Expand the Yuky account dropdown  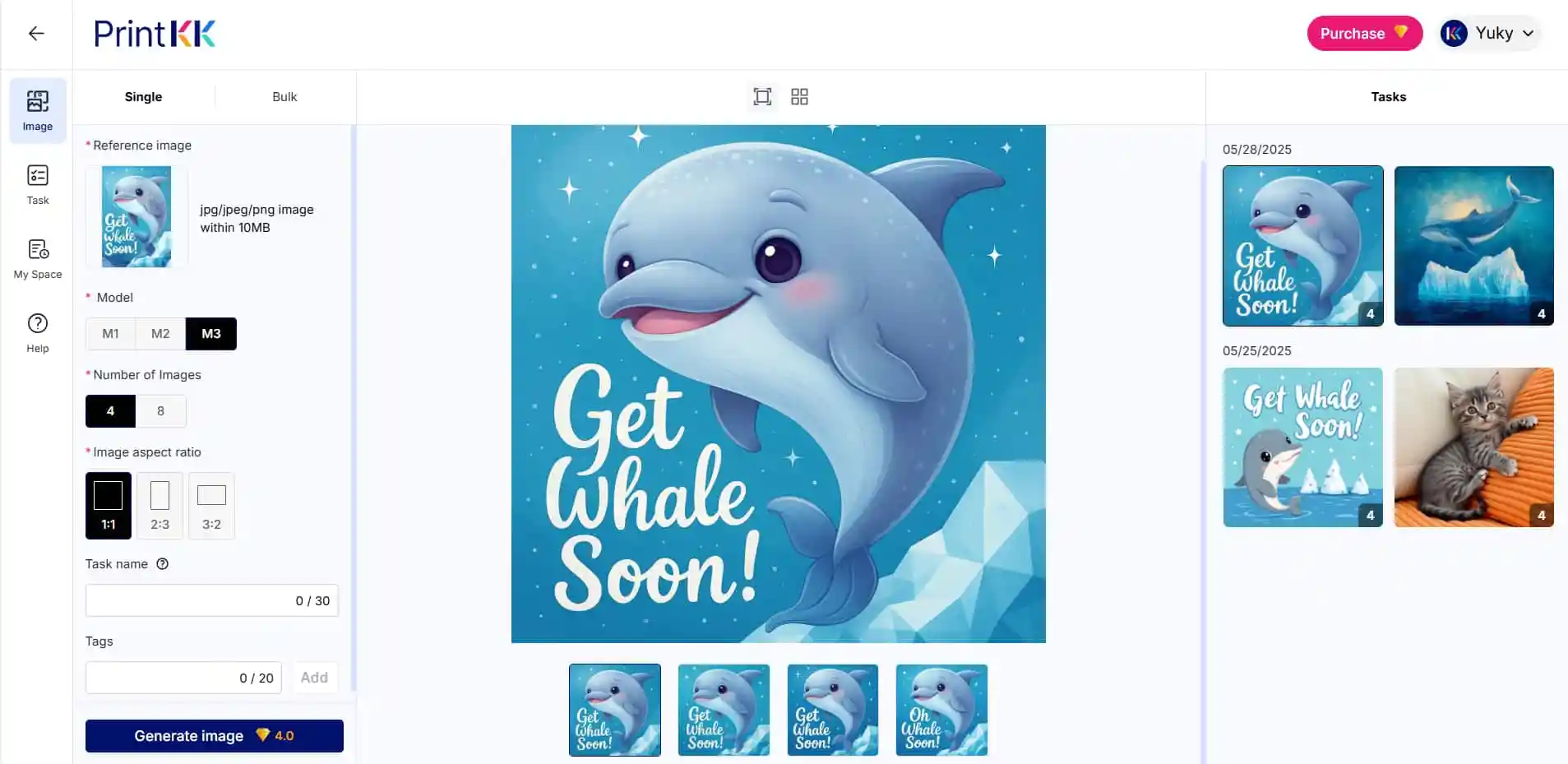click(1491, 34)
